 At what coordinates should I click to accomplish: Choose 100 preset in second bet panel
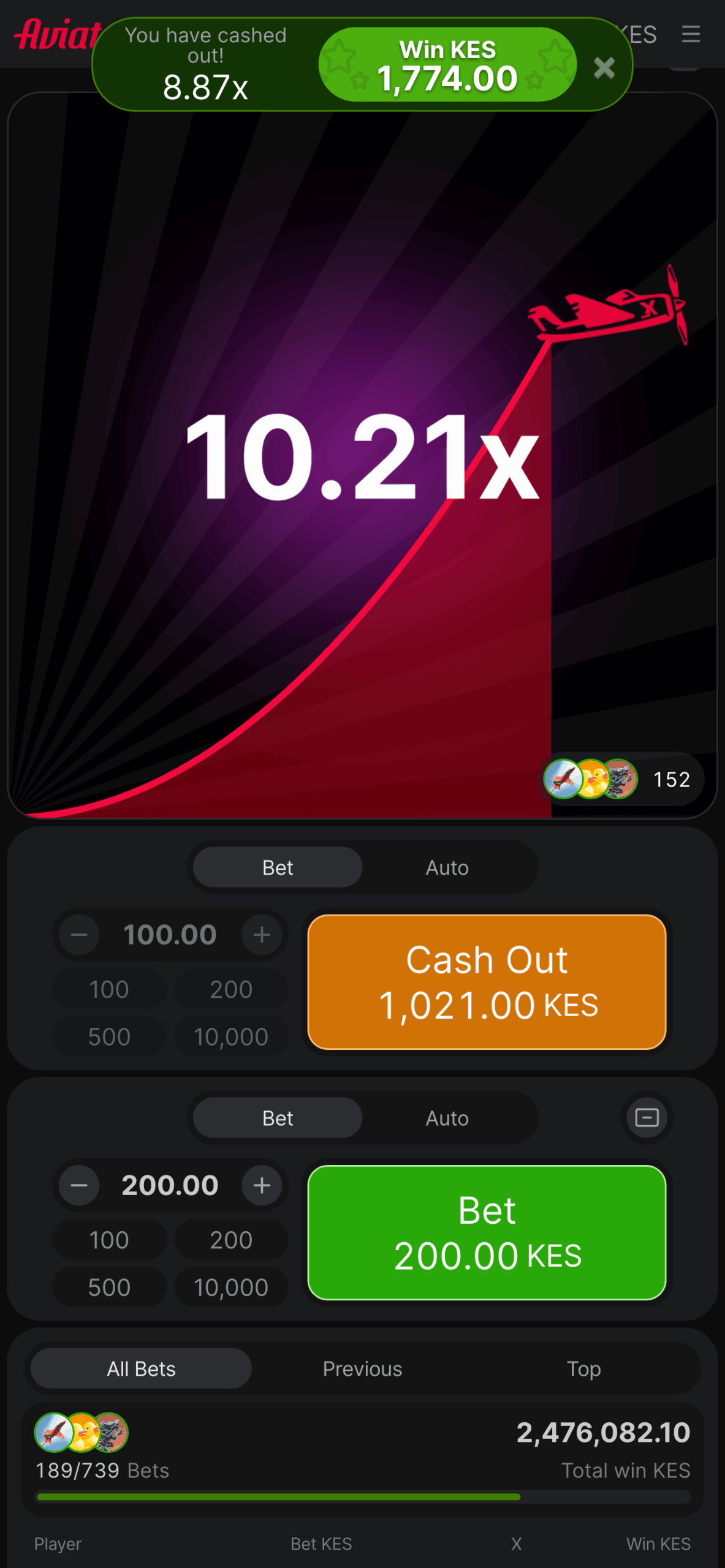(x=109, y=1240)
